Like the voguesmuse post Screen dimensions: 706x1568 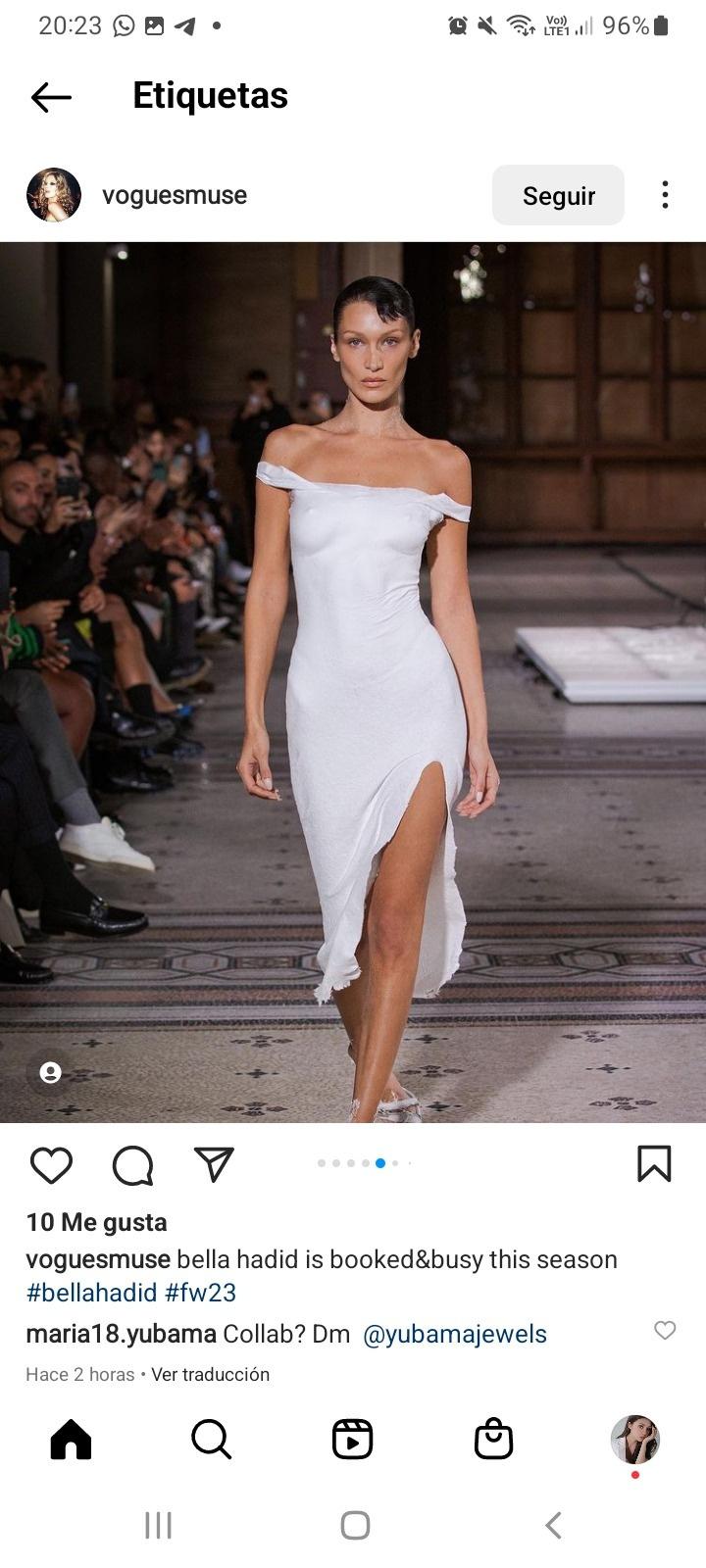point(51,1164)
